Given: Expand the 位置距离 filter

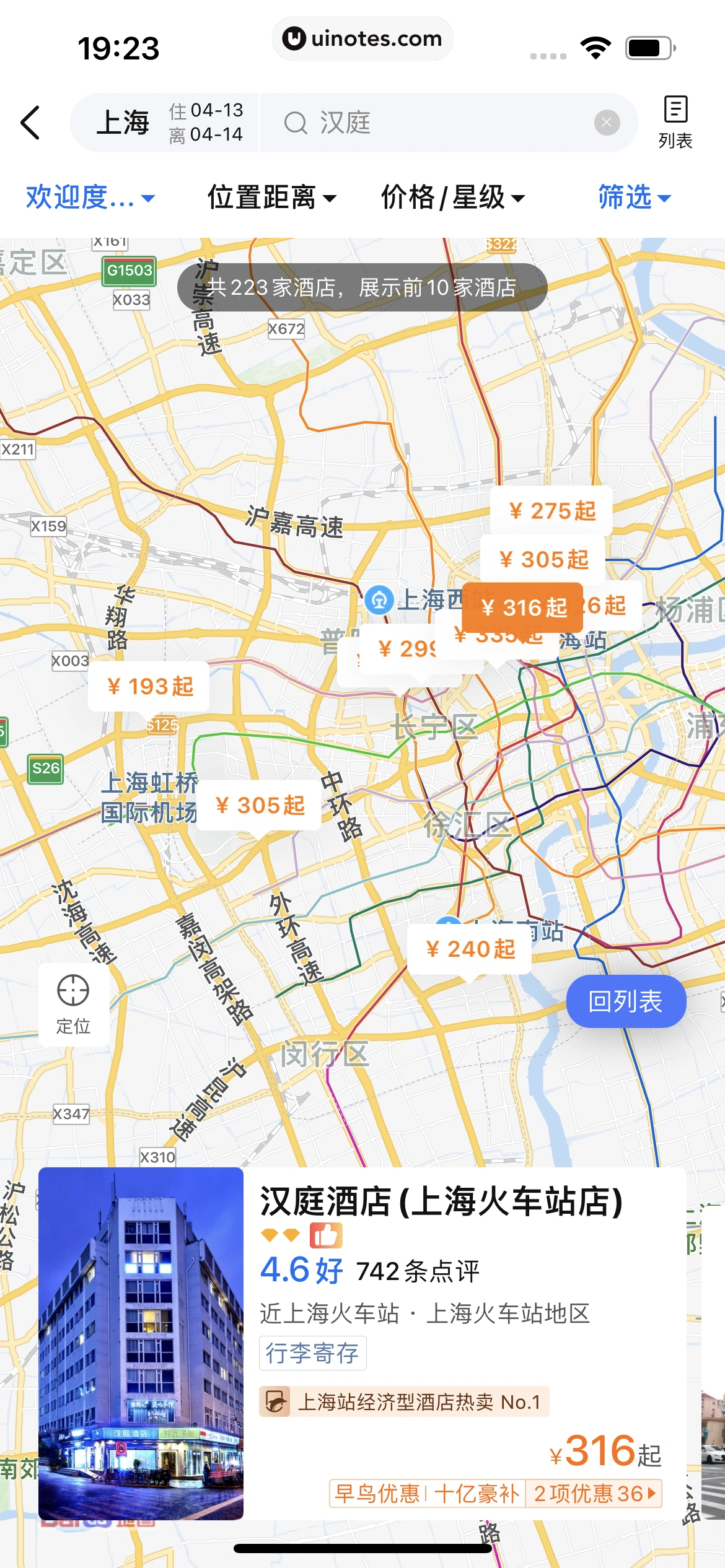Looking at the screenshot, I should click(271, 198).
